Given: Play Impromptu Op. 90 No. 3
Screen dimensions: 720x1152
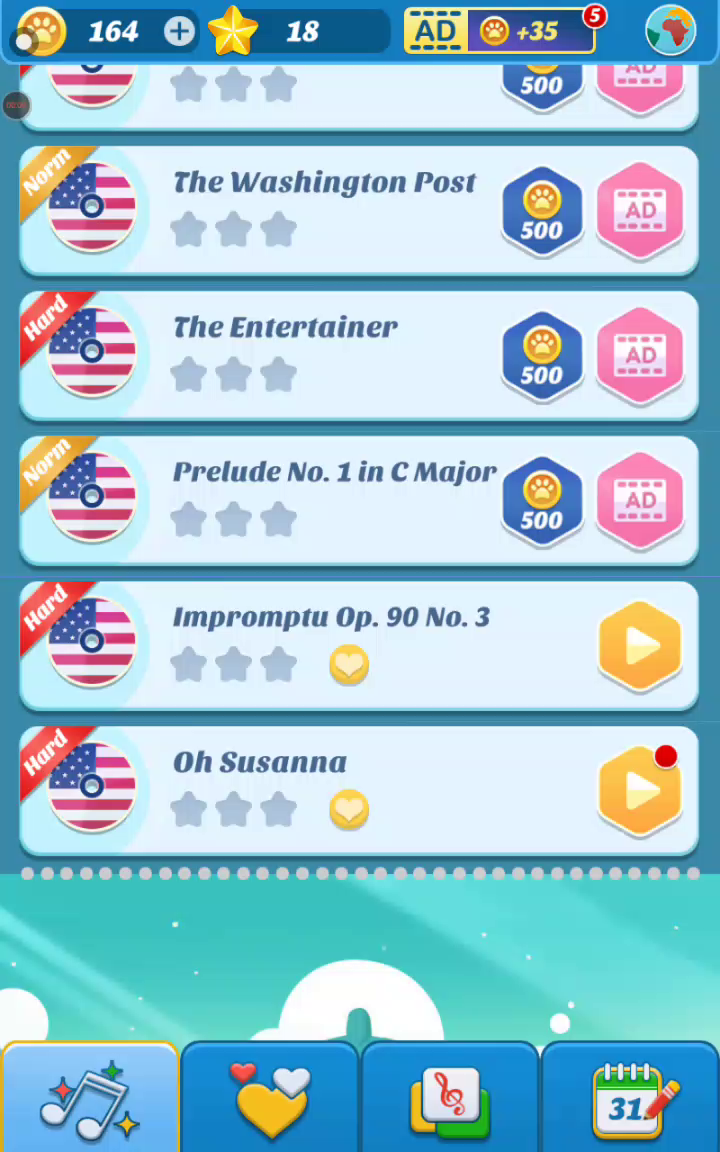Looking at the screenshot, I should pyautogui.click(x=640, y=646).
